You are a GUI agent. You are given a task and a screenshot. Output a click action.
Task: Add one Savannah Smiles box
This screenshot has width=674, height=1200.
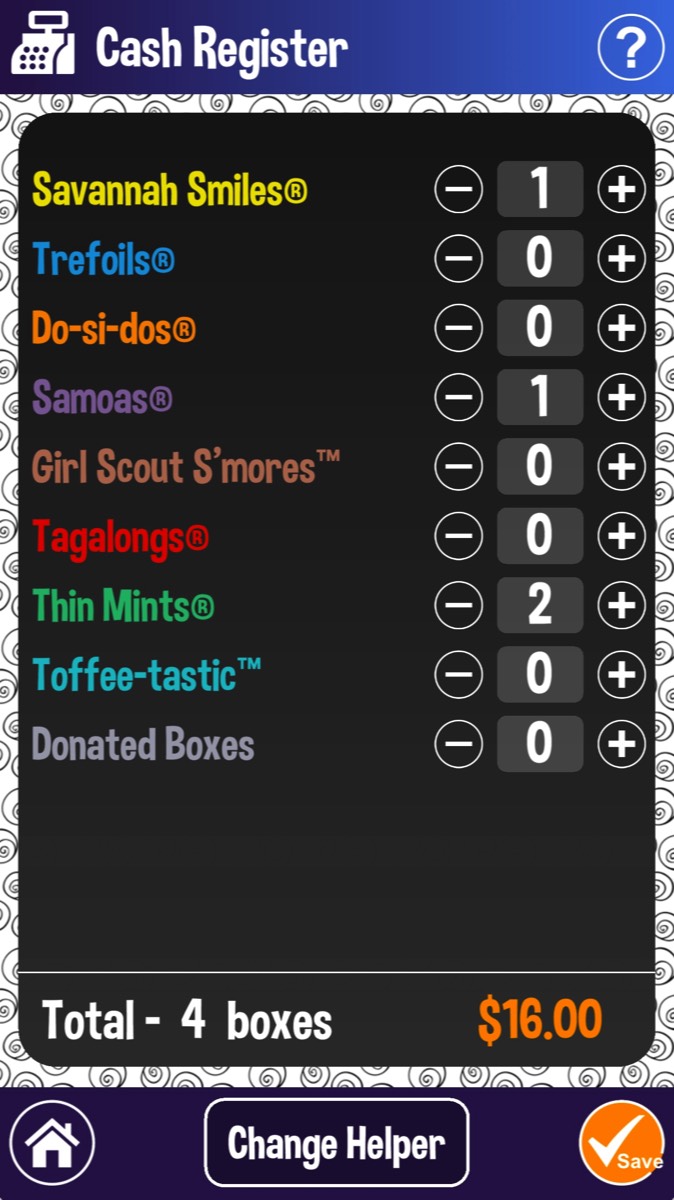(x=622, y=190)
